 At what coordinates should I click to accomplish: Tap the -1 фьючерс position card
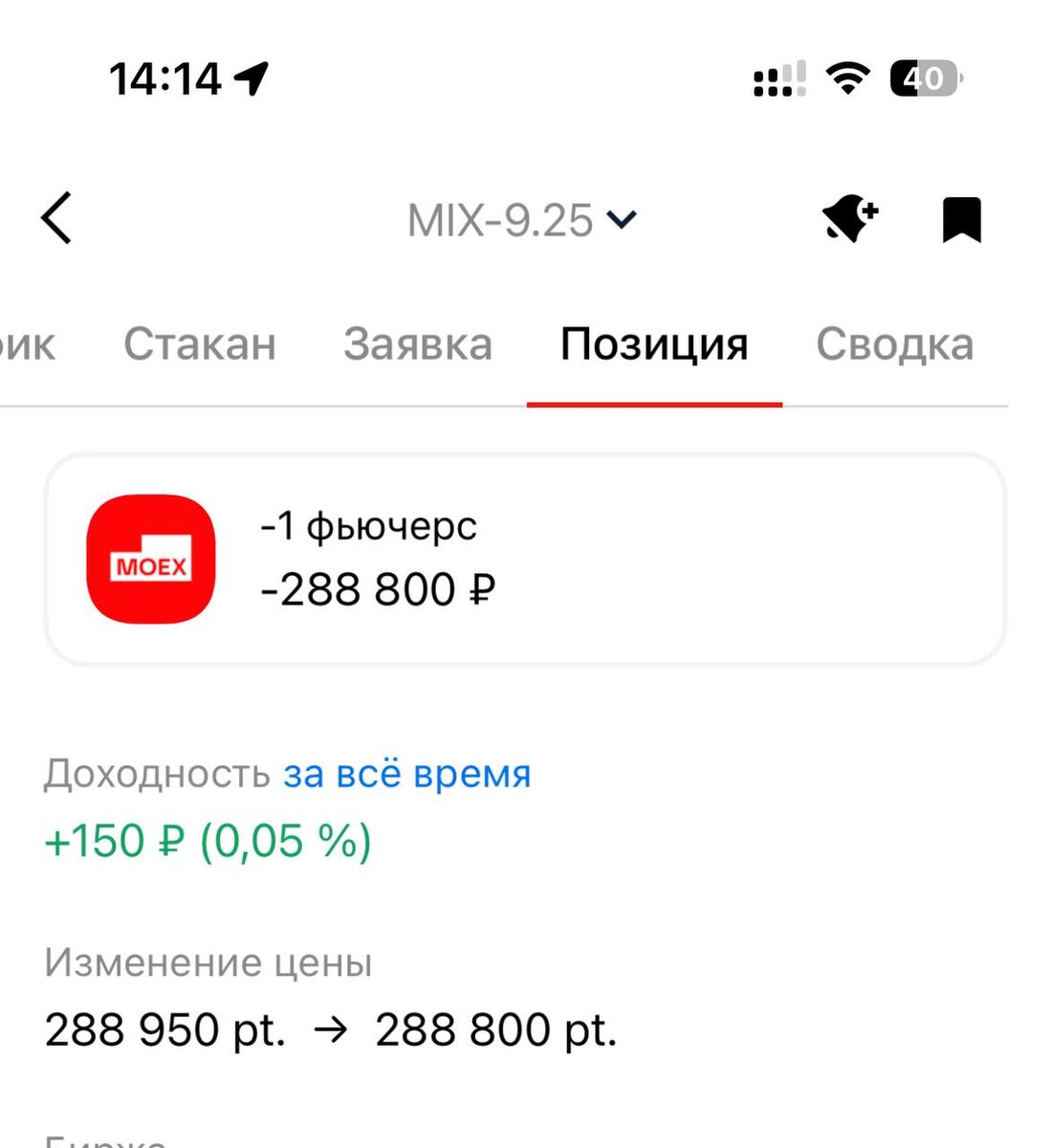pyautogui.click(x=525, y=560)
